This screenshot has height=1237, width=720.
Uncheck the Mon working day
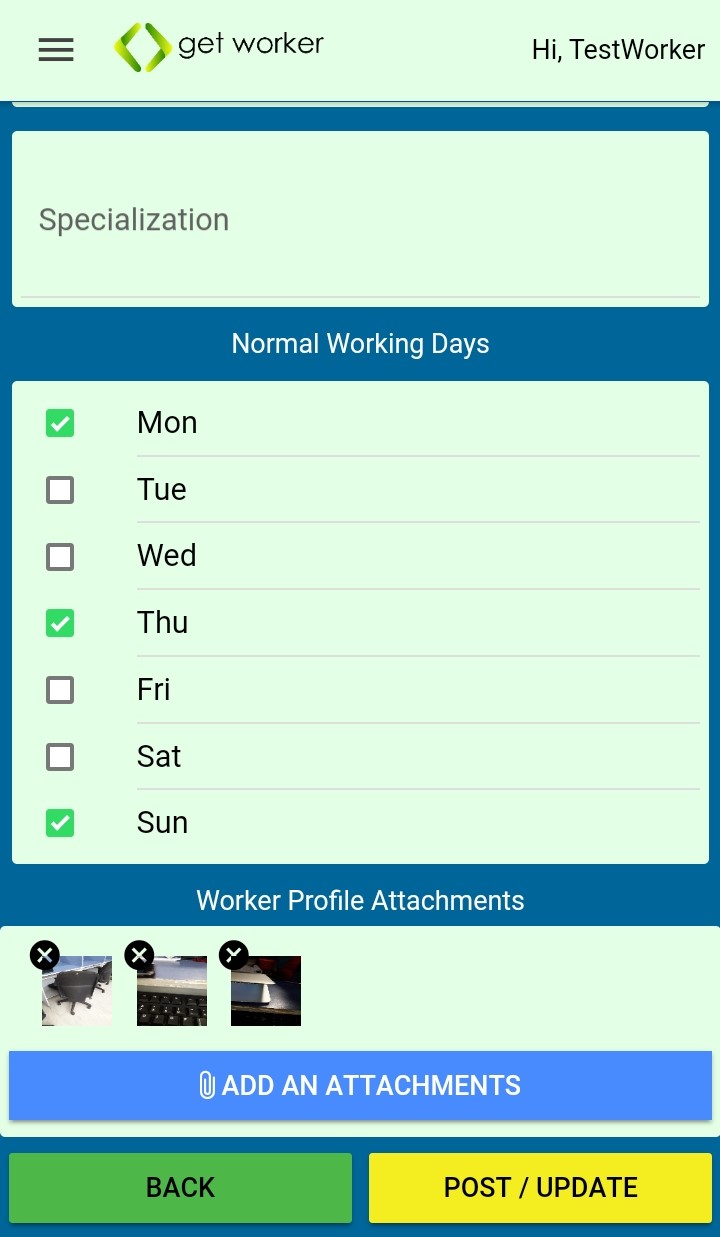(60, 423)
